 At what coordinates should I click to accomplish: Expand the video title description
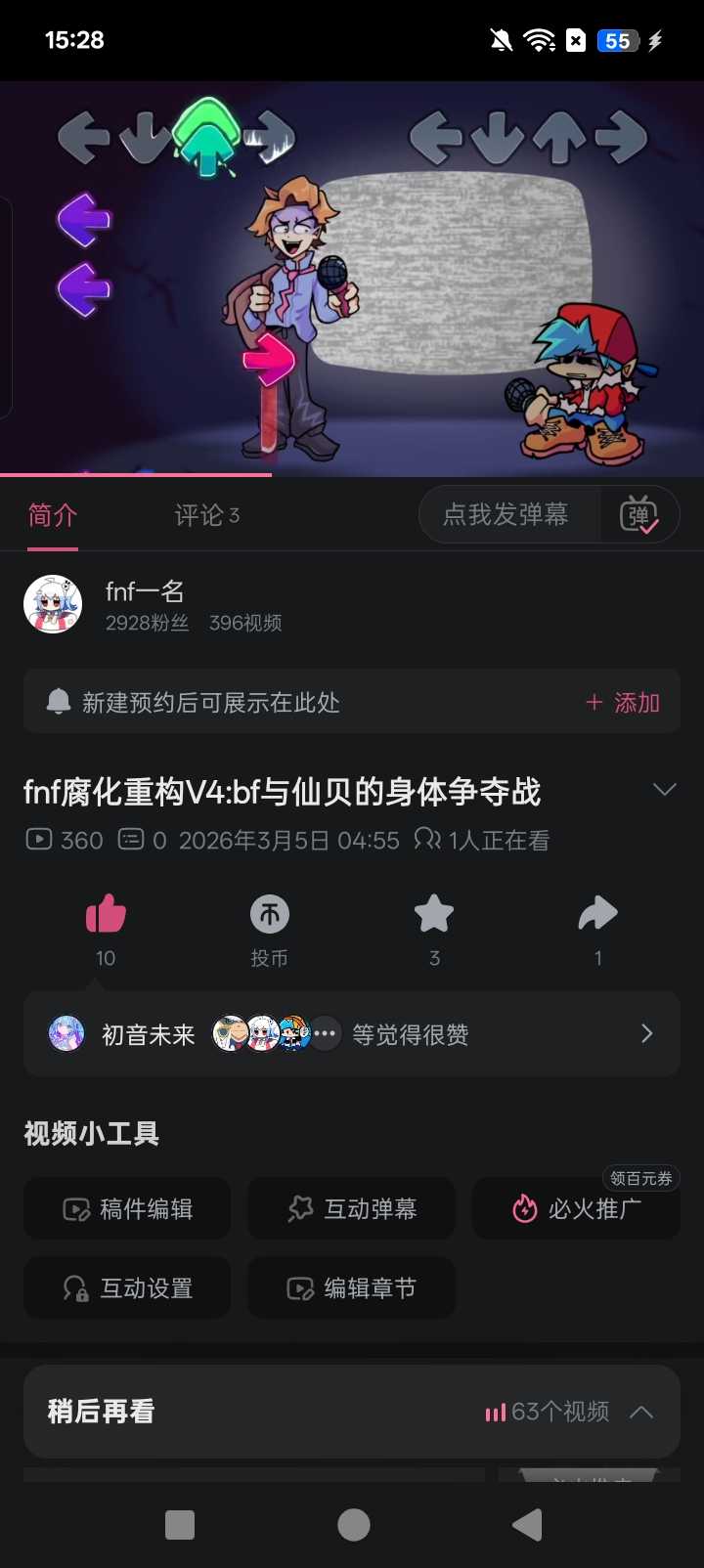[x=664, y=790]
